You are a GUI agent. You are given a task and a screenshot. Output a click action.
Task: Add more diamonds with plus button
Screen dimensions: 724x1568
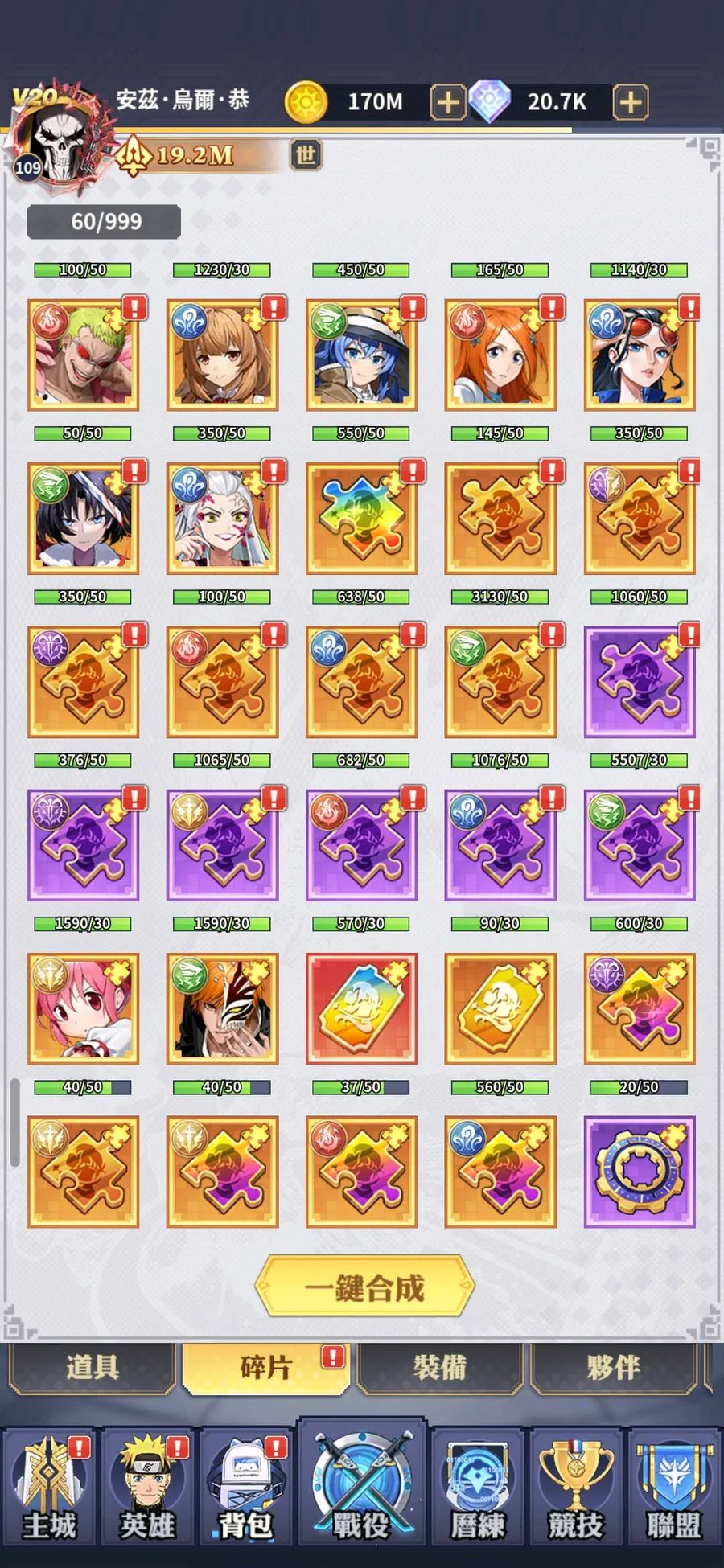631,102
